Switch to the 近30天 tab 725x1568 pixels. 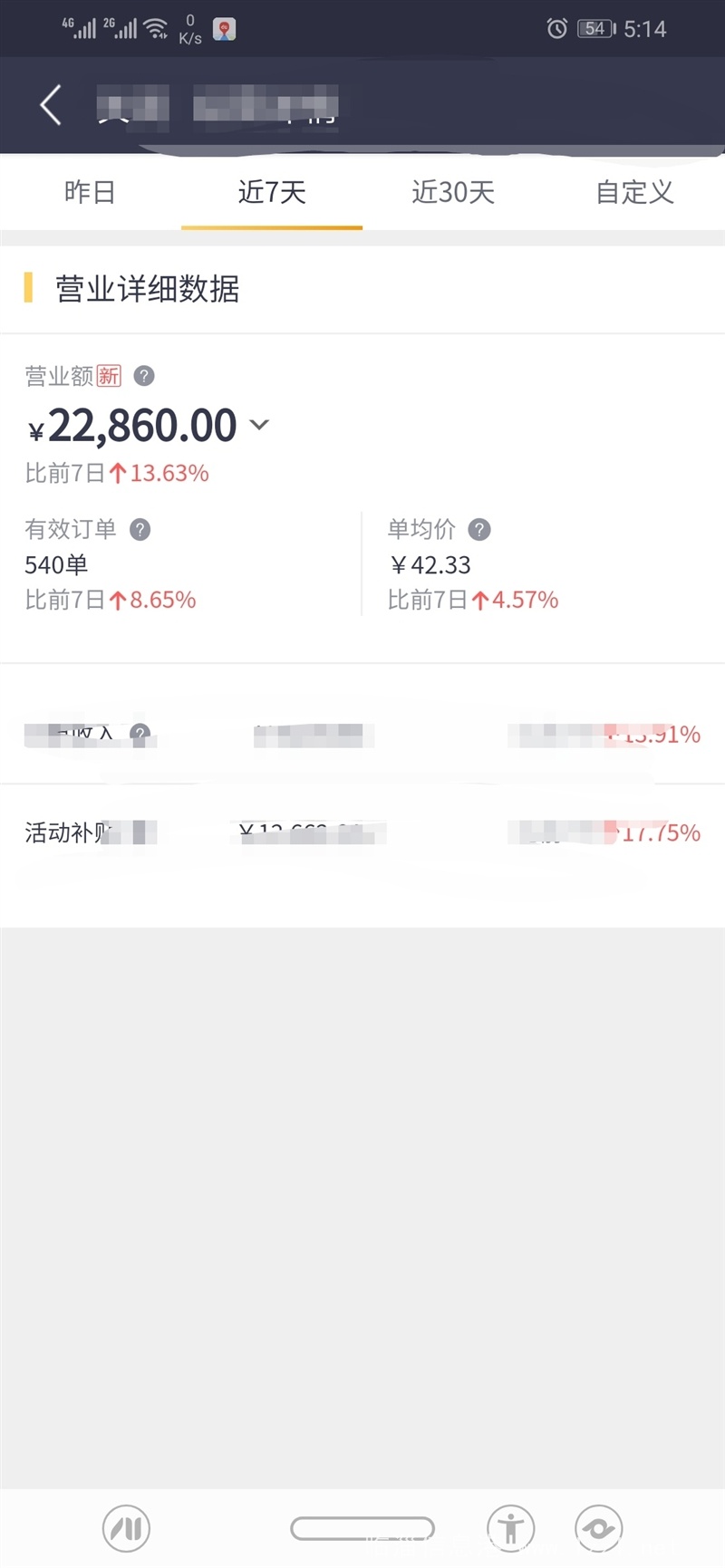click(x=453, y=192)
